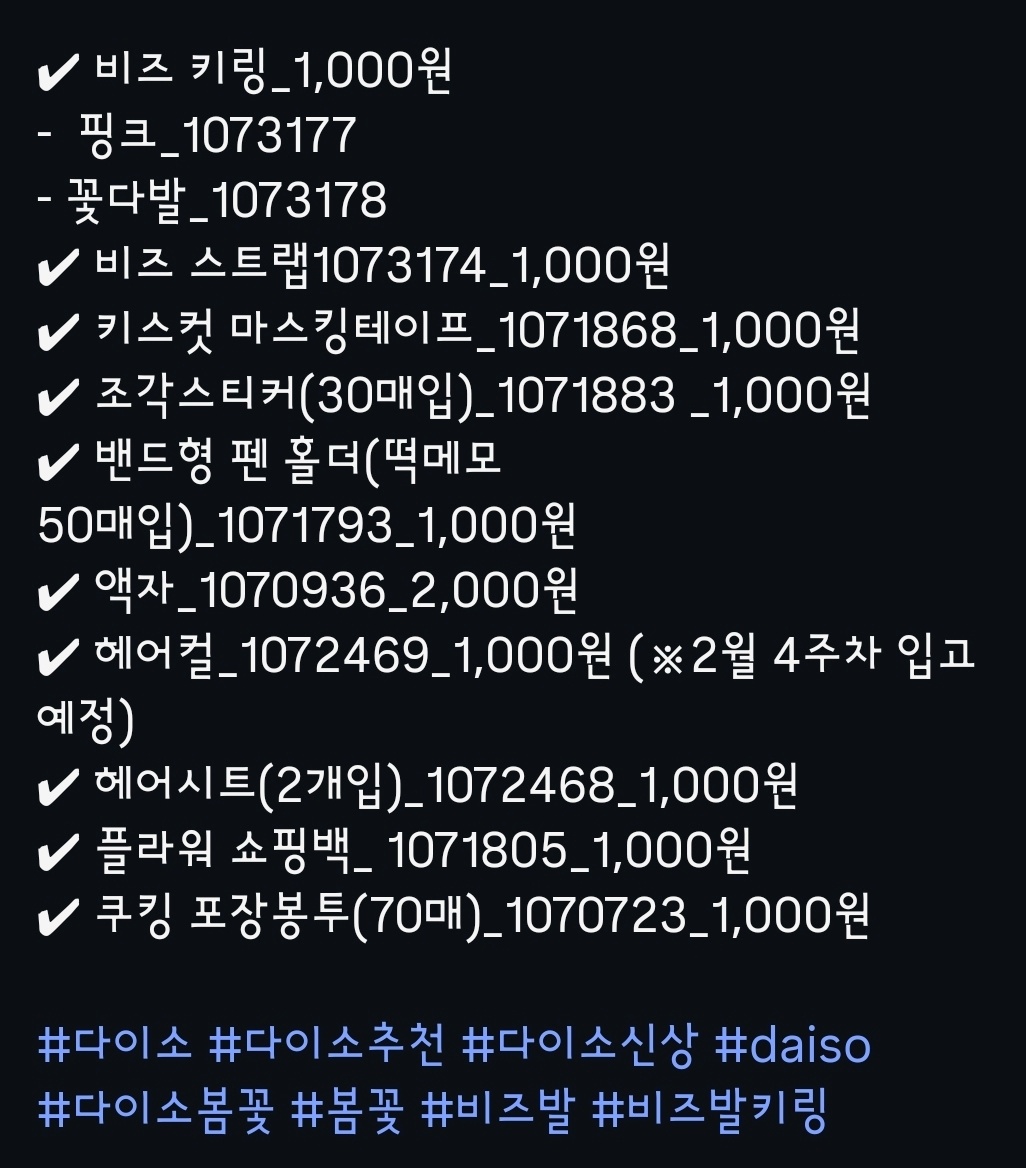Open the #비즈발키링 hashtag link

coord(711,1112)
